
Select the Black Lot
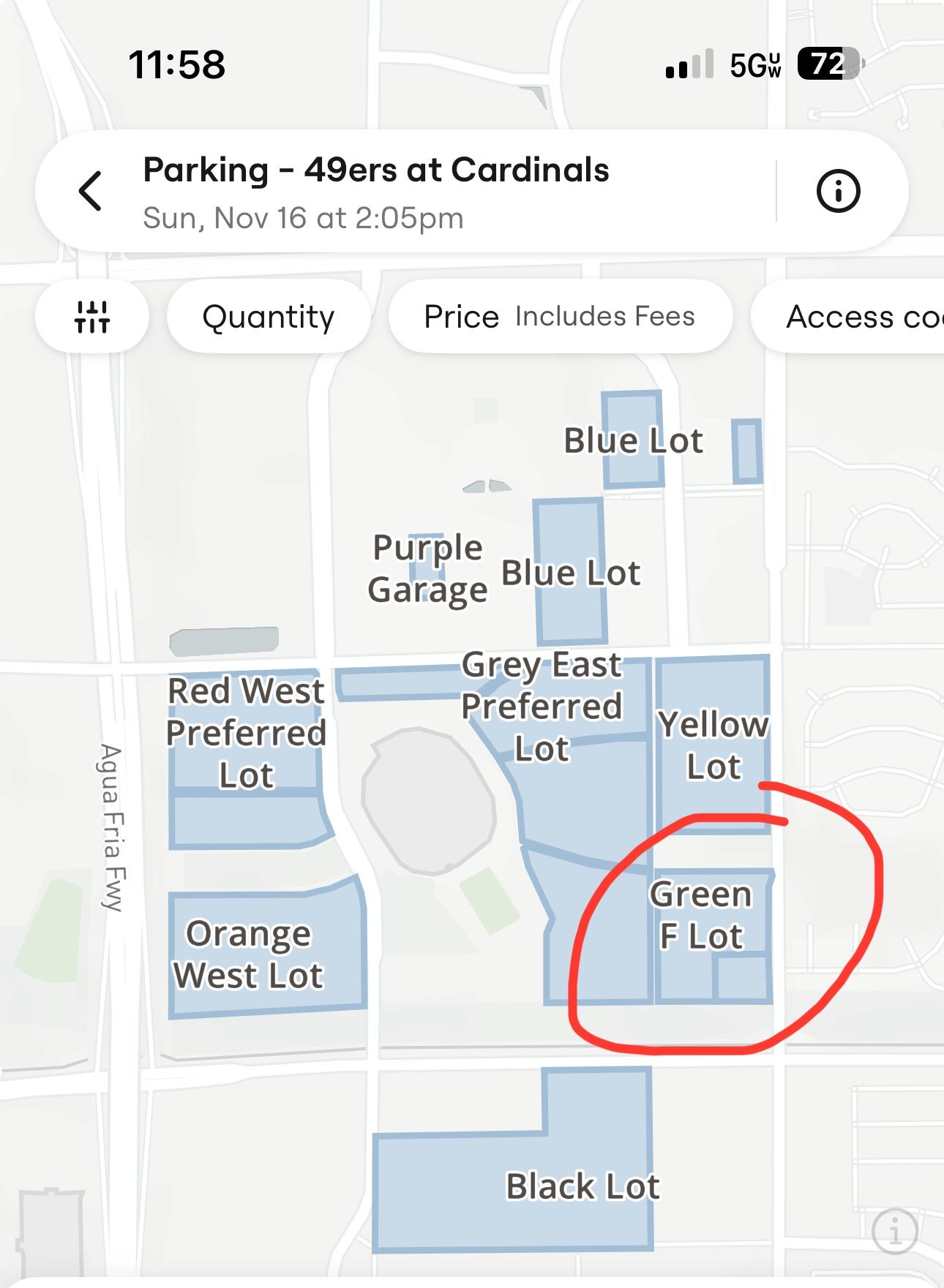[582, 1185]
